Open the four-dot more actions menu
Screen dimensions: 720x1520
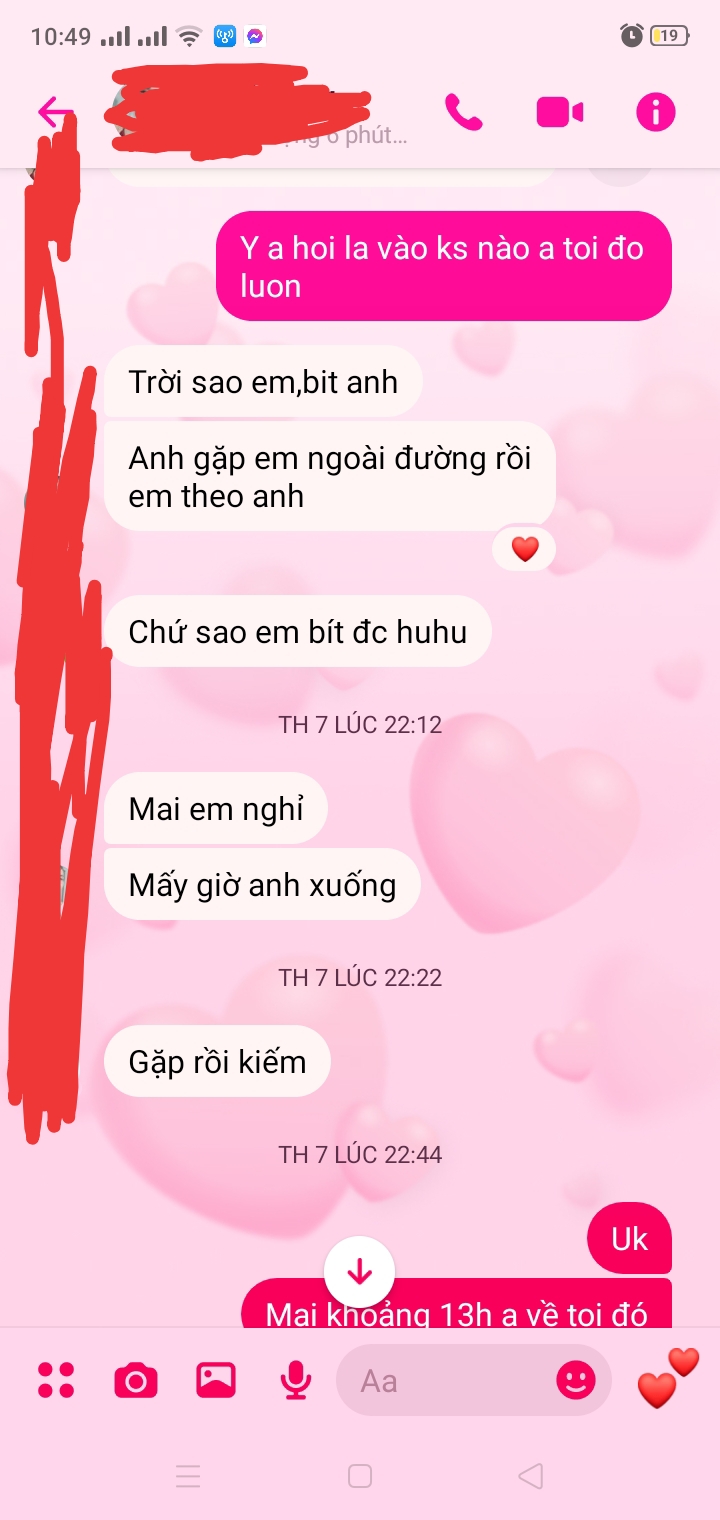click(x=56, y=1380)
